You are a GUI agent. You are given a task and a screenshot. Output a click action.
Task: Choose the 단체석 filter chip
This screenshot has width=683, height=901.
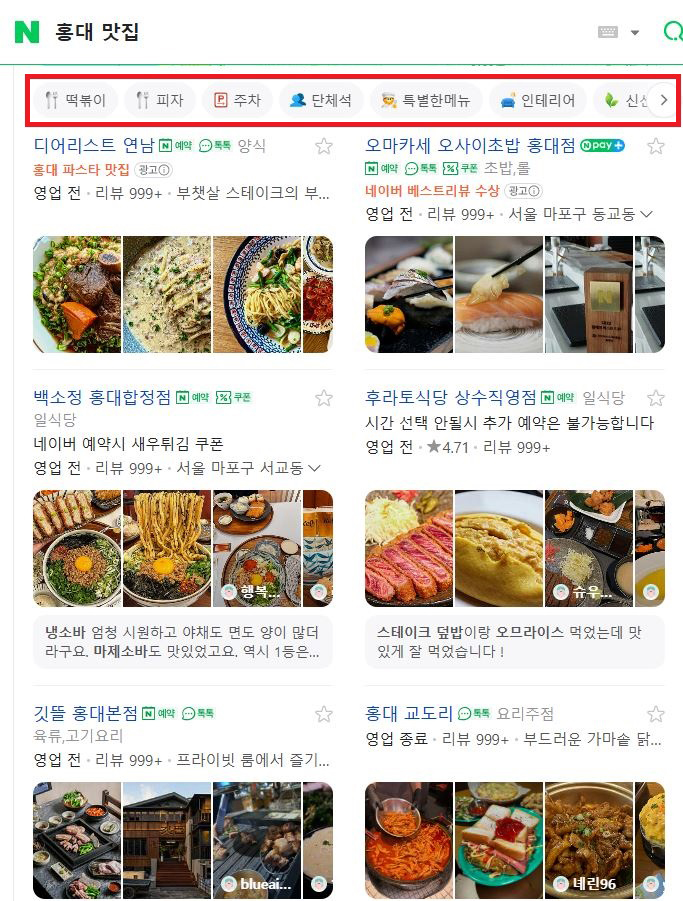click(x=320, y=100)
